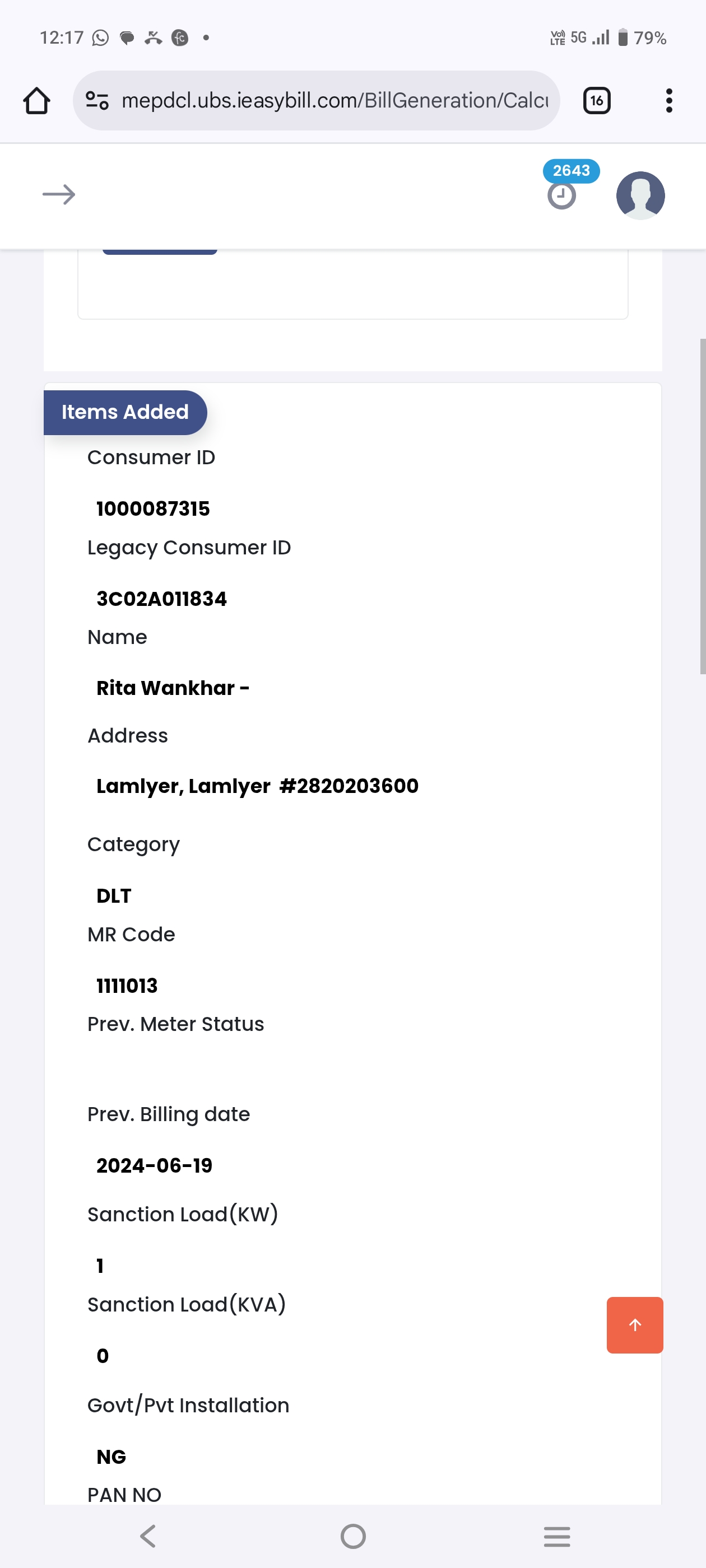Jump to top with the orange arrow button
The height and width of the screenshot is (1568, 706).
pos(635,1324)
